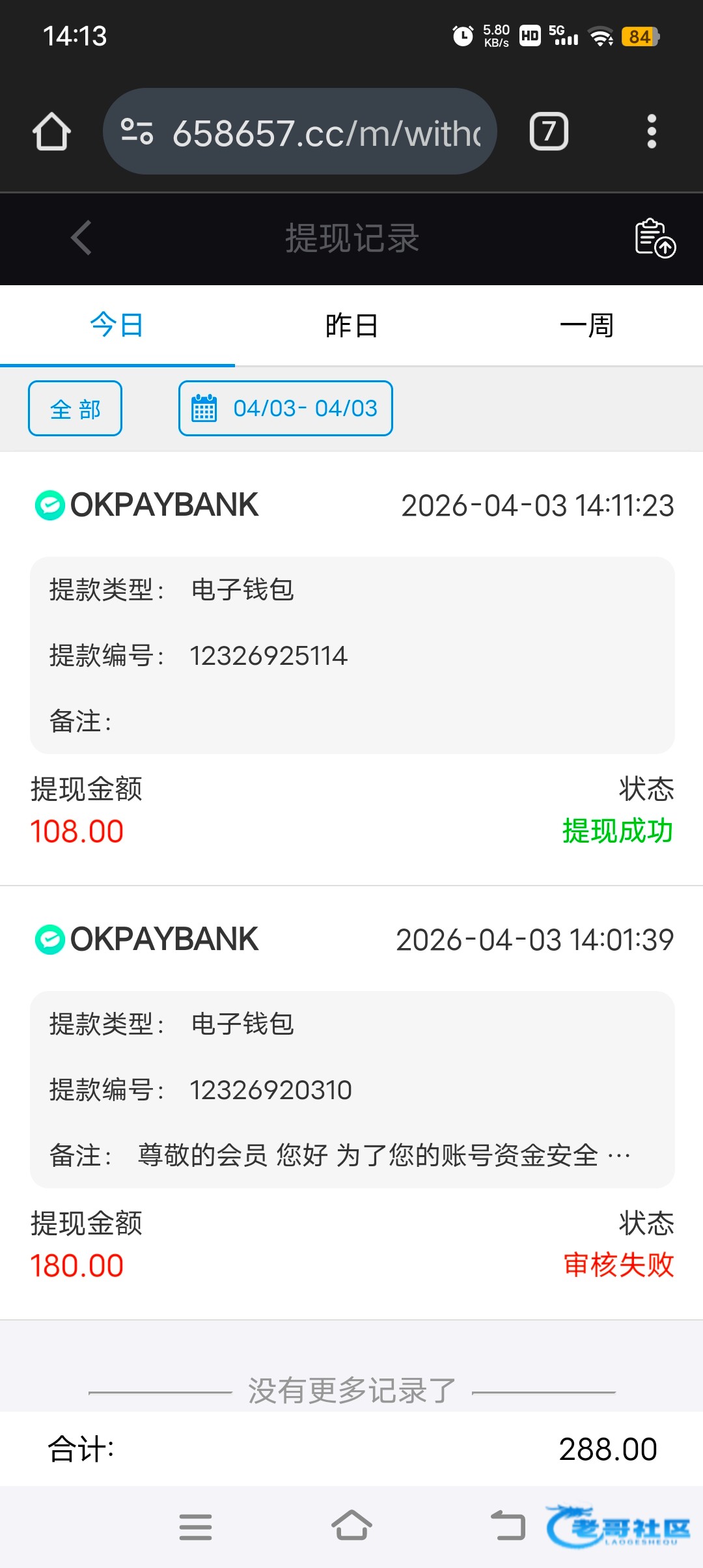This screenshot has width=703, height=1568.
Task: Open recent apps from the navigation bar
Action: pyautogui.click(x=195, y=1527)
